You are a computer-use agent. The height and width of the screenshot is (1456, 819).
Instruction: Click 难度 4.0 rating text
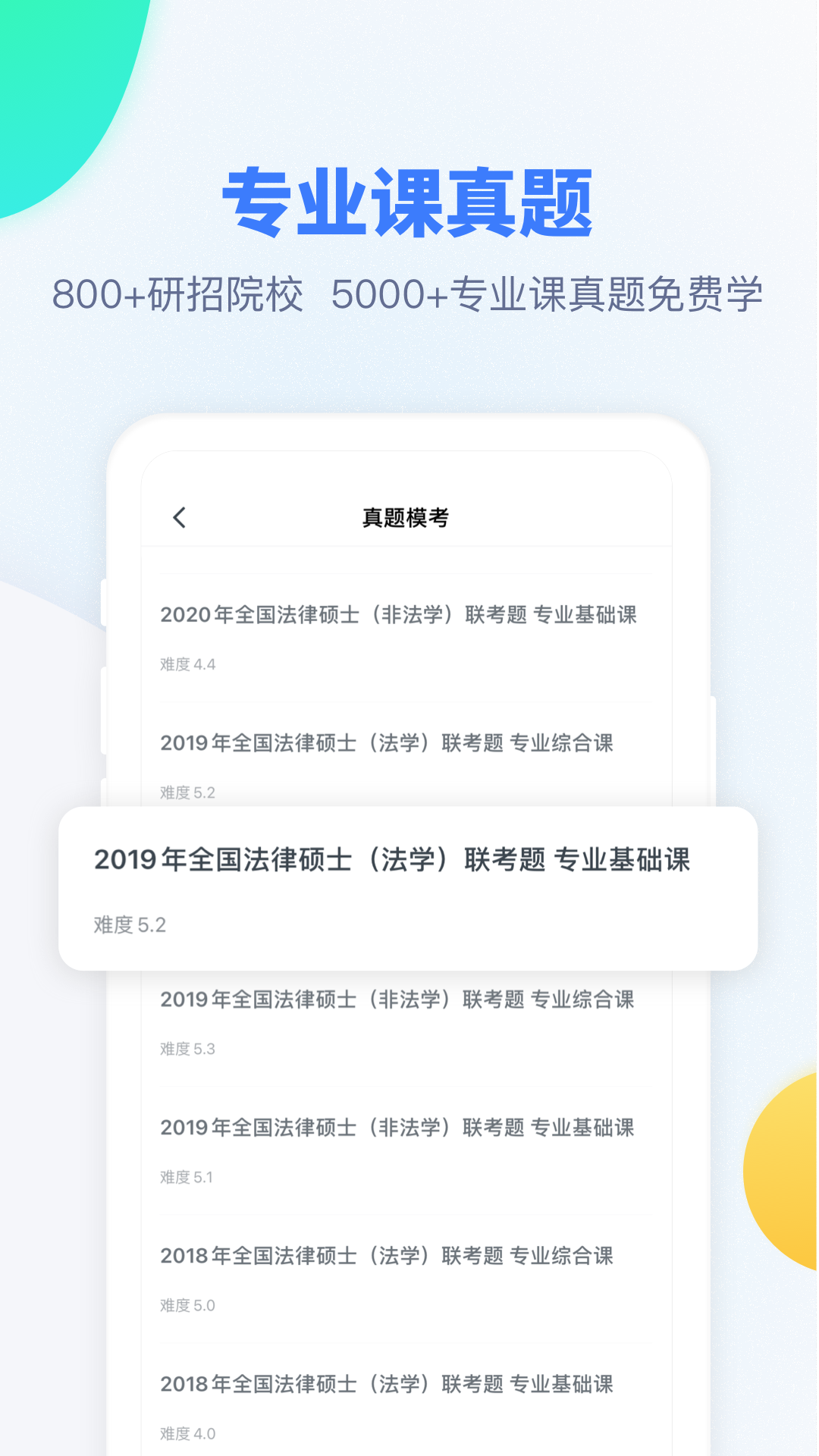[x=187, y=1433]
